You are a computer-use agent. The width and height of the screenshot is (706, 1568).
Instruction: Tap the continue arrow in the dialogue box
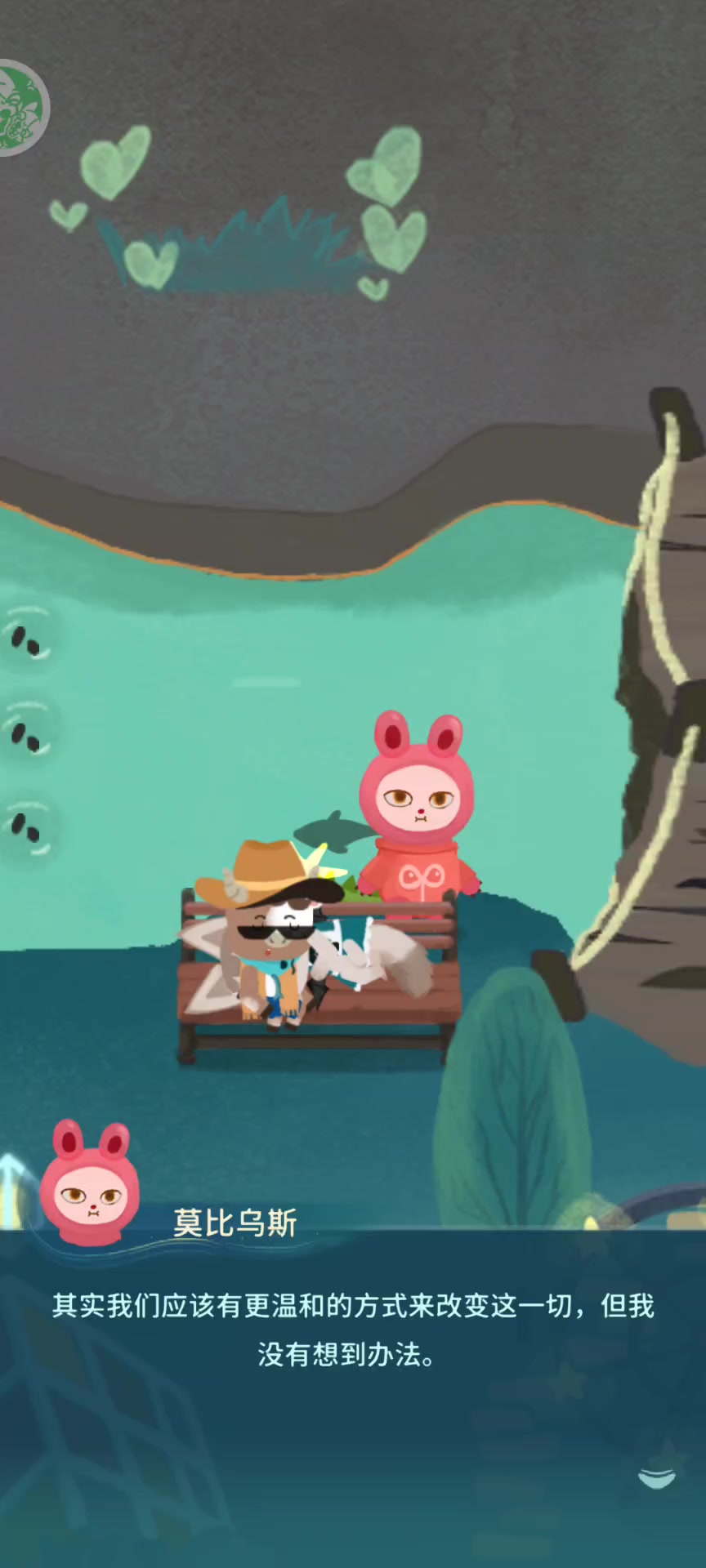(656, 1478)
